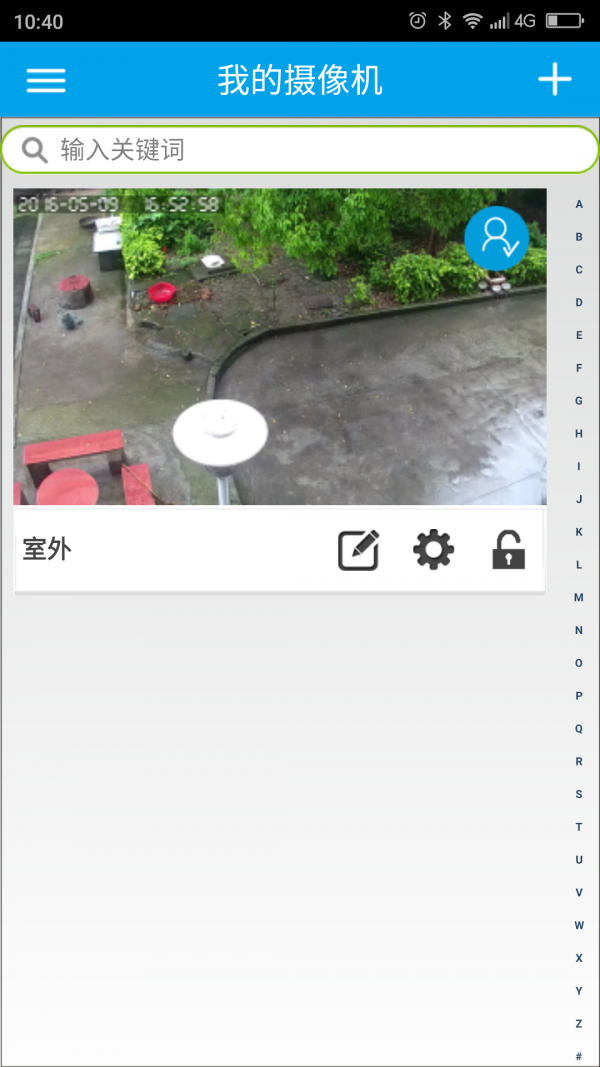Screen dimensions: 600x1067
Task: Open the hamburger drawer menu
Action: click(x=46, y=81)
